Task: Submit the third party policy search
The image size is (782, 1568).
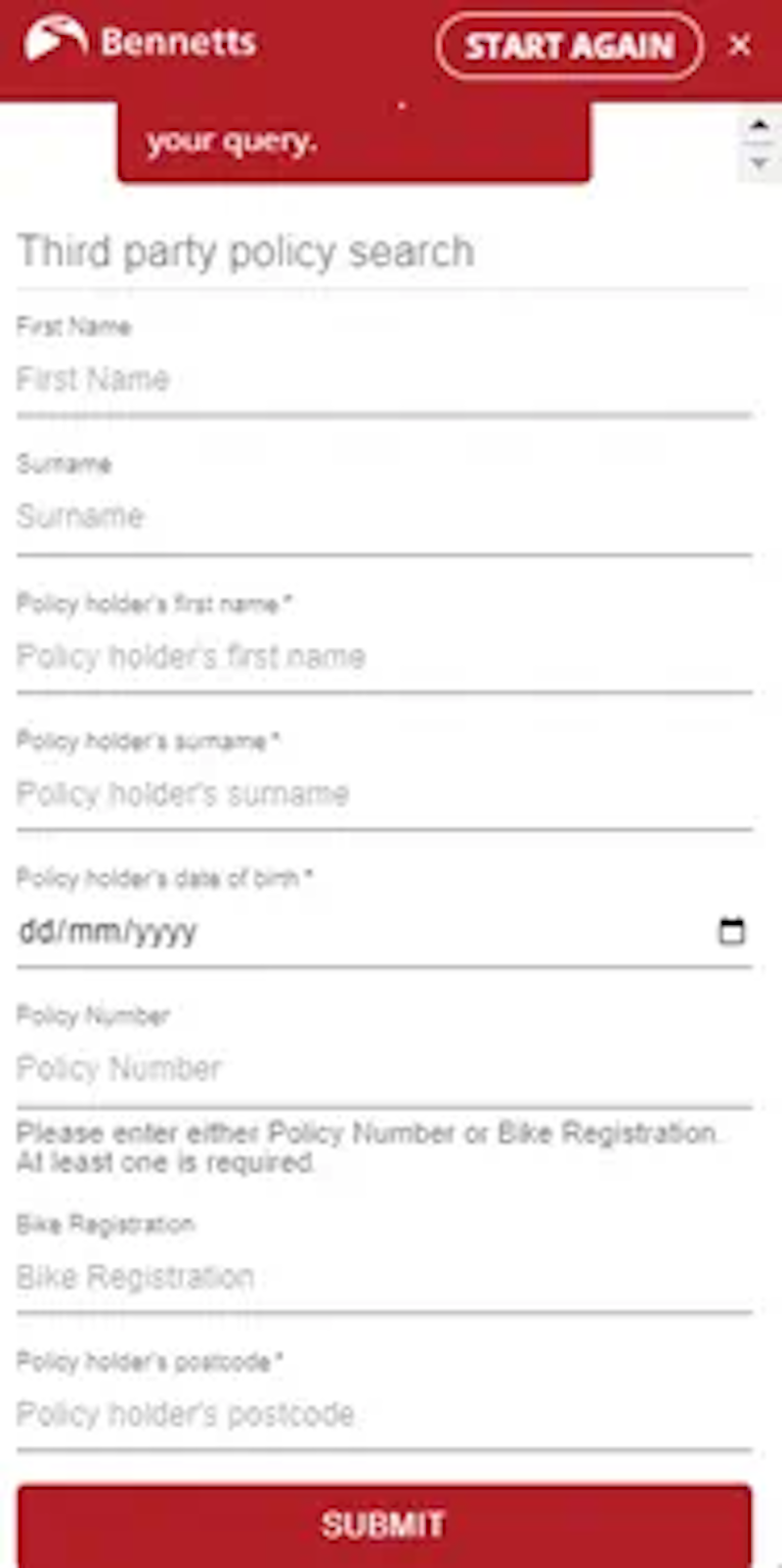Action: pyautogui.click(x=384, y=1524)
